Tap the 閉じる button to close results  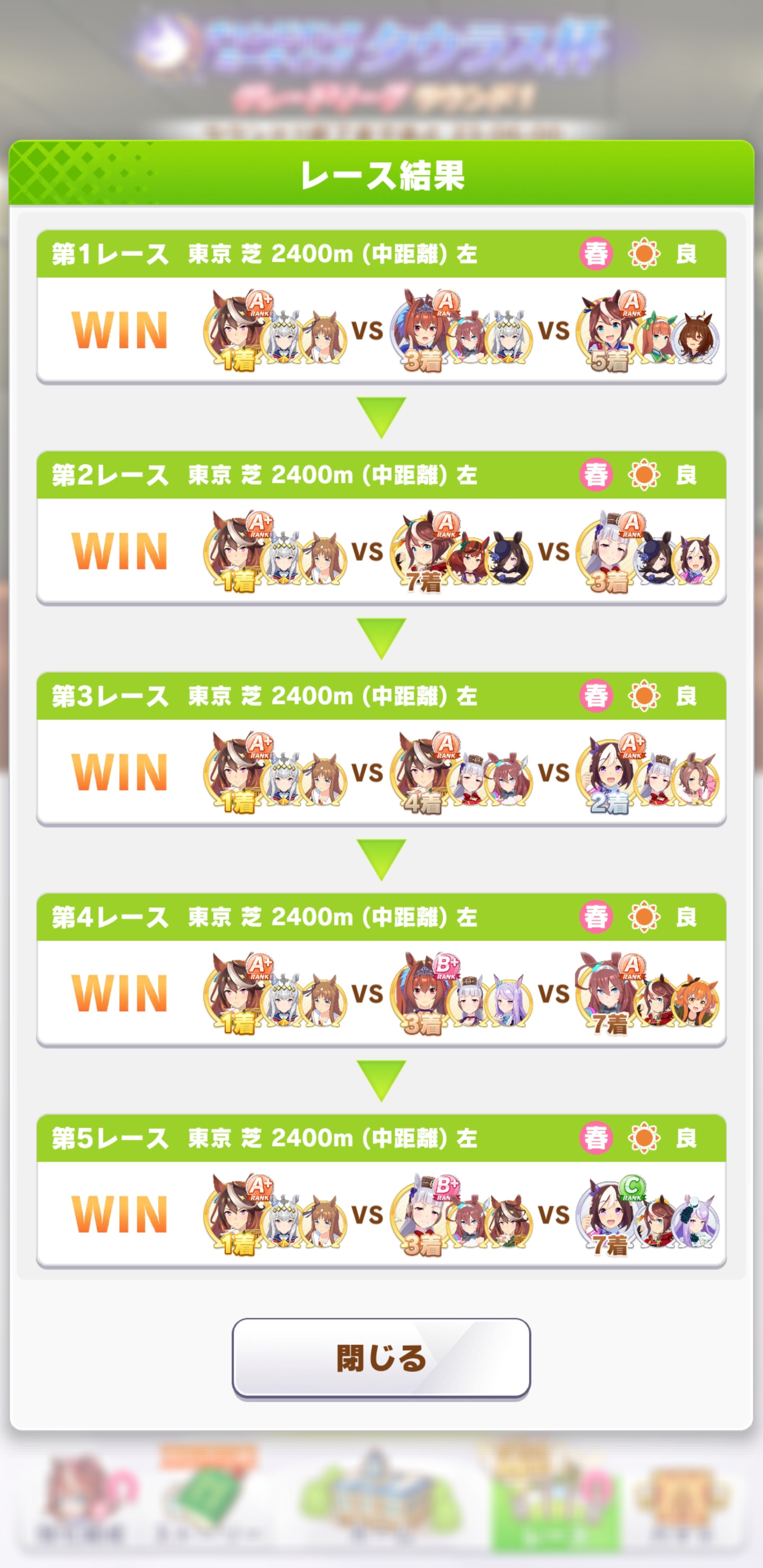(x=381, y=1357)
